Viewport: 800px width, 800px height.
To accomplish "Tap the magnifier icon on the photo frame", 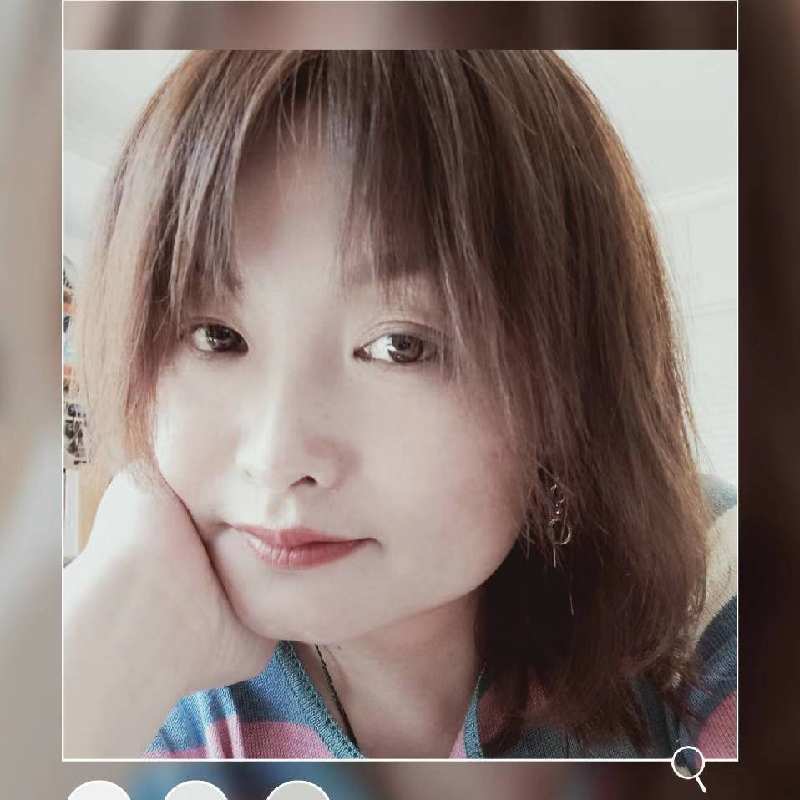I will pos(688,765).
